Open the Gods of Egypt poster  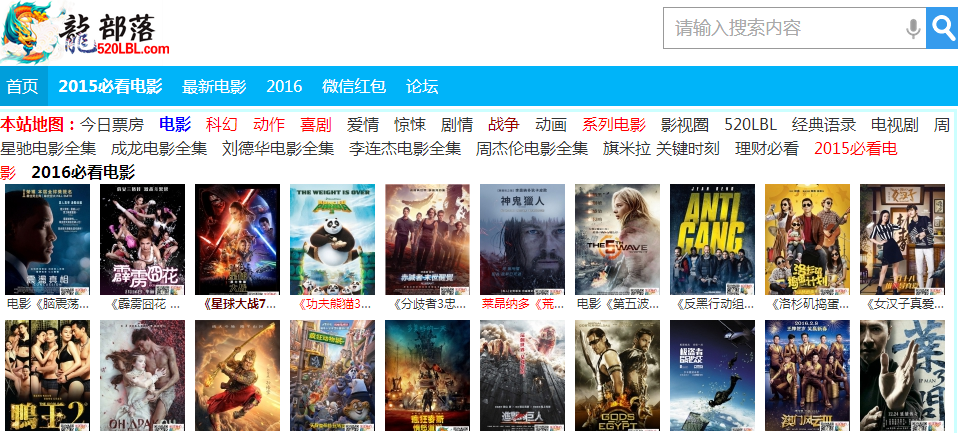pyautogui.click(x=617, y=375)
